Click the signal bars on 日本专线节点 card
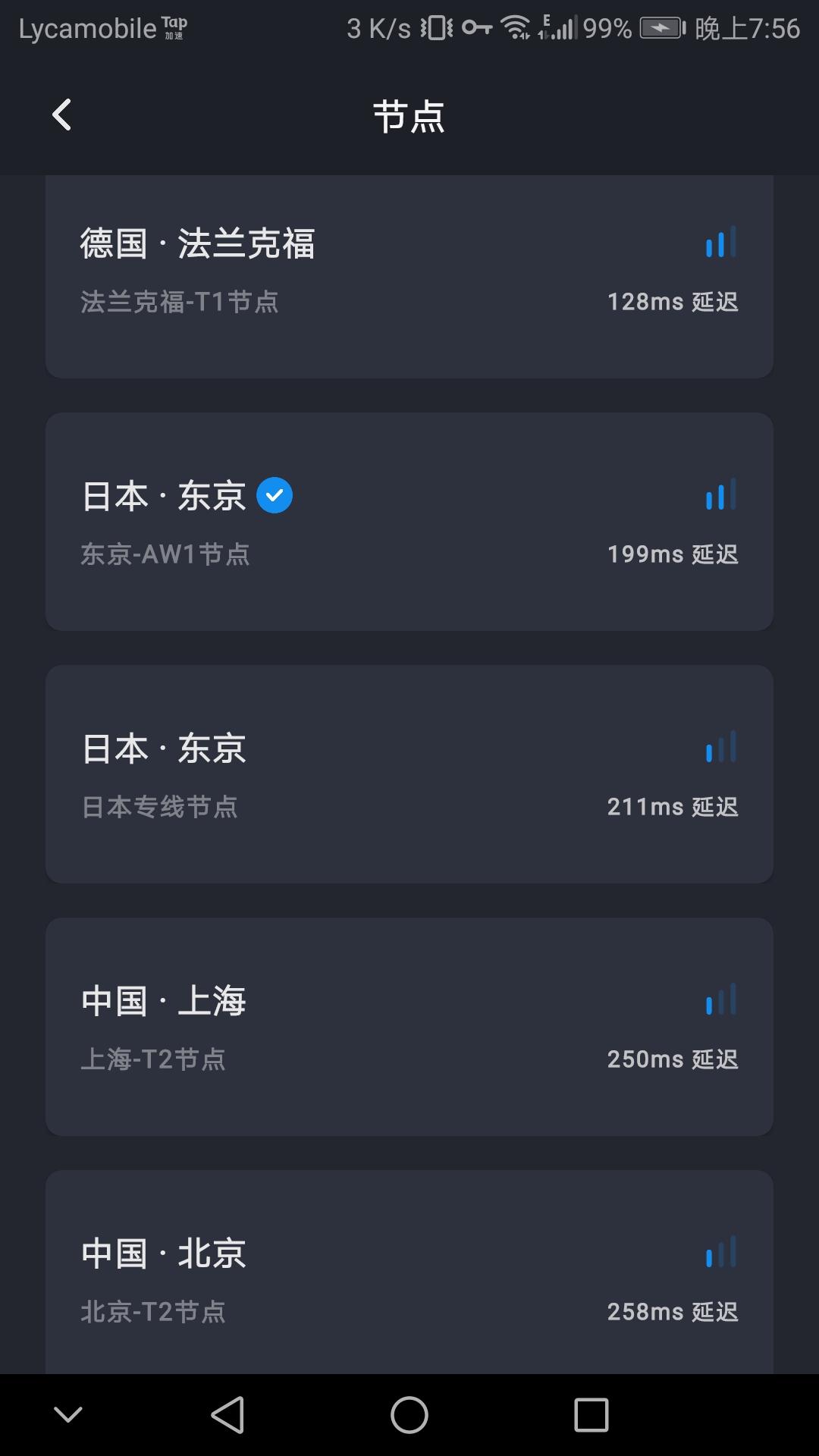Screen dimensions: 819x1456 tap(719, 748)
